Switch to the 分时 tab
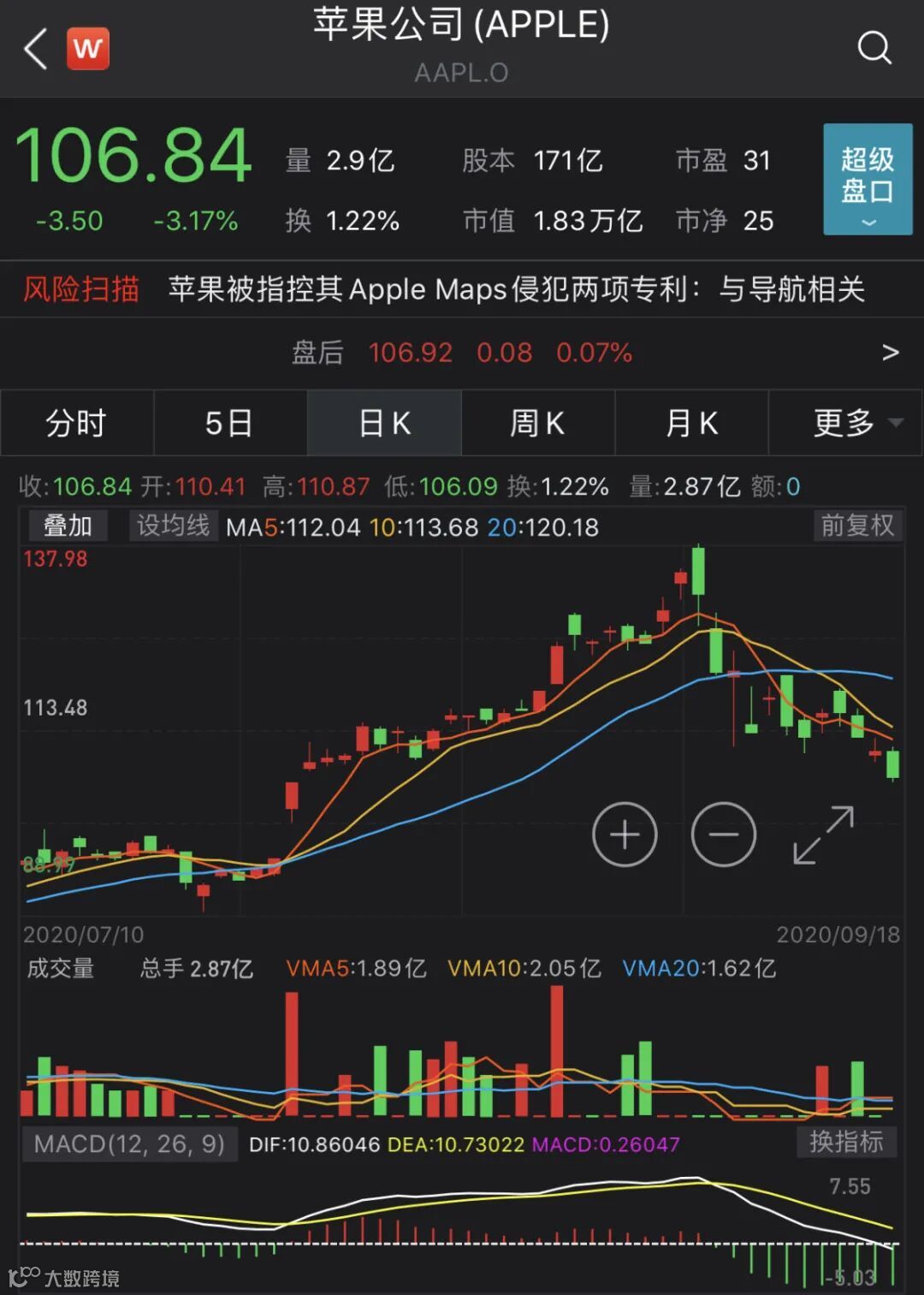The image size is (924, 1295). [76, 423]
